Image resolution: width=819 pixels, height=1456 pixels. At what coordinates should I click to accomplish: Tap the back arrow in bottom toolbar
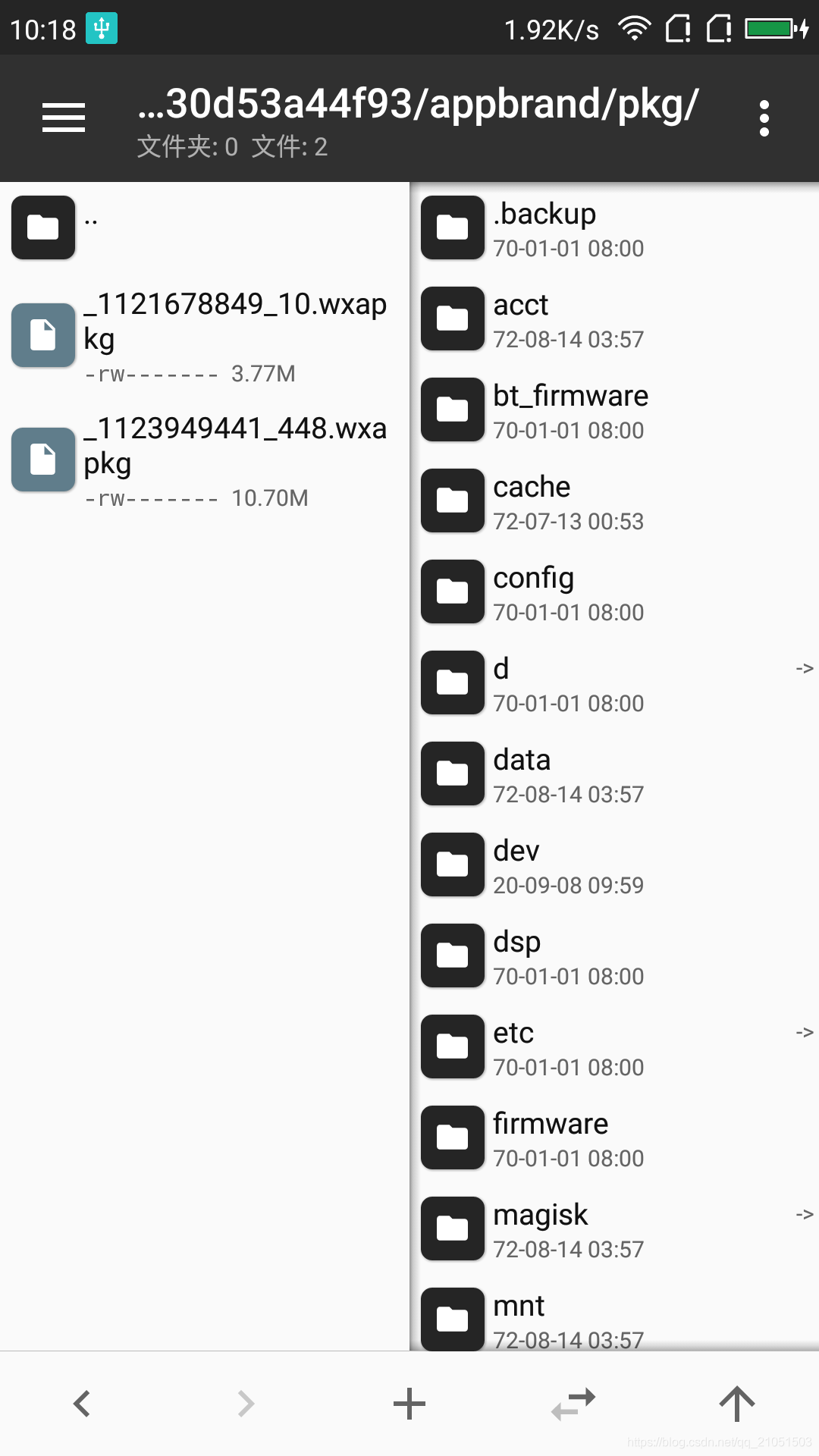tap(82, 1404)
